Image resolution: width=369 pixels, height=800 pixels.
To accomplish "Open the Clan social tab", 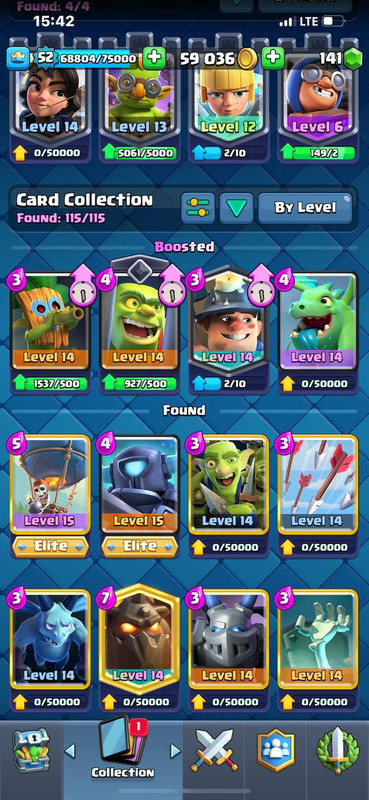I will coord(276,751).
